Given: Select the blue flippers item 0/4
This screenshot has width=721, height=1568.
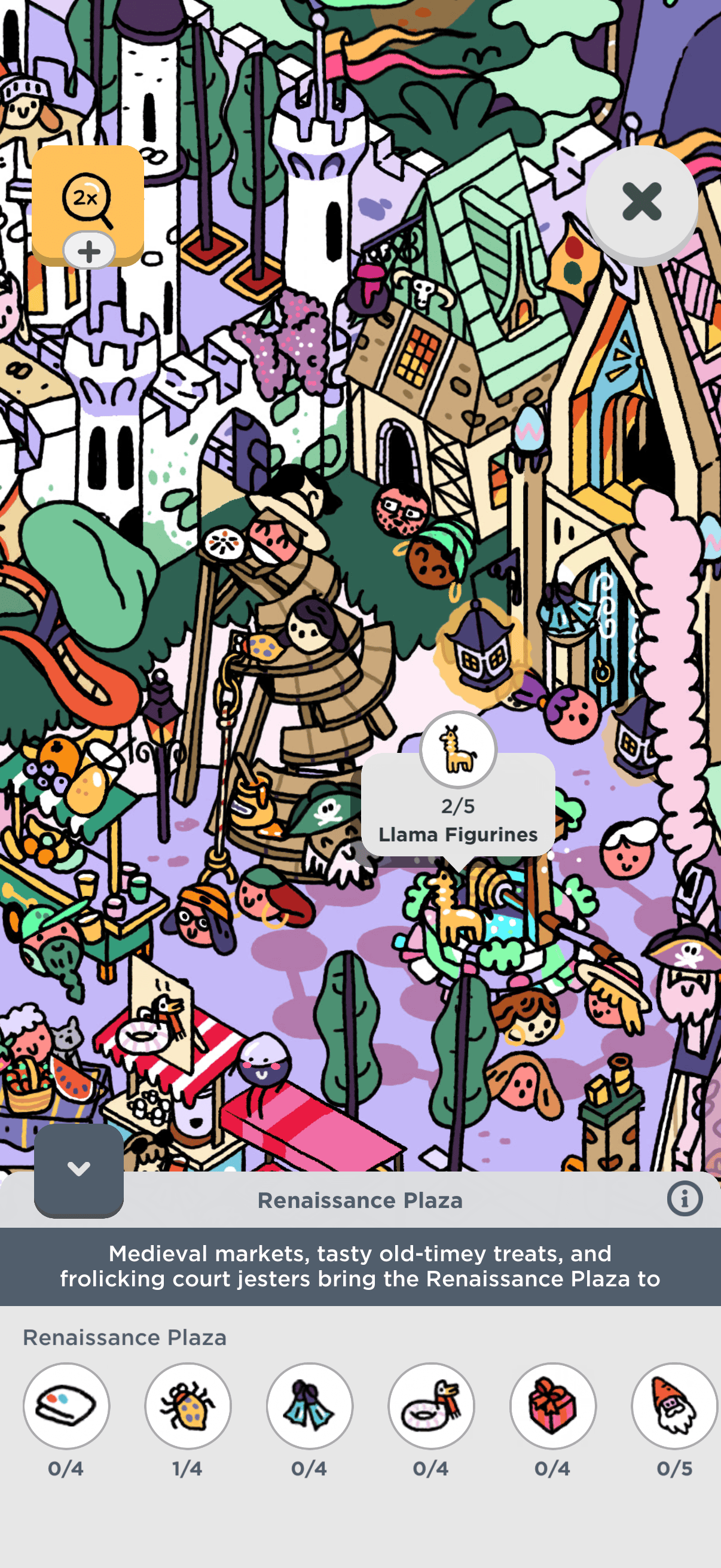Looking at the screenshot, I should tap(309, 1405).
